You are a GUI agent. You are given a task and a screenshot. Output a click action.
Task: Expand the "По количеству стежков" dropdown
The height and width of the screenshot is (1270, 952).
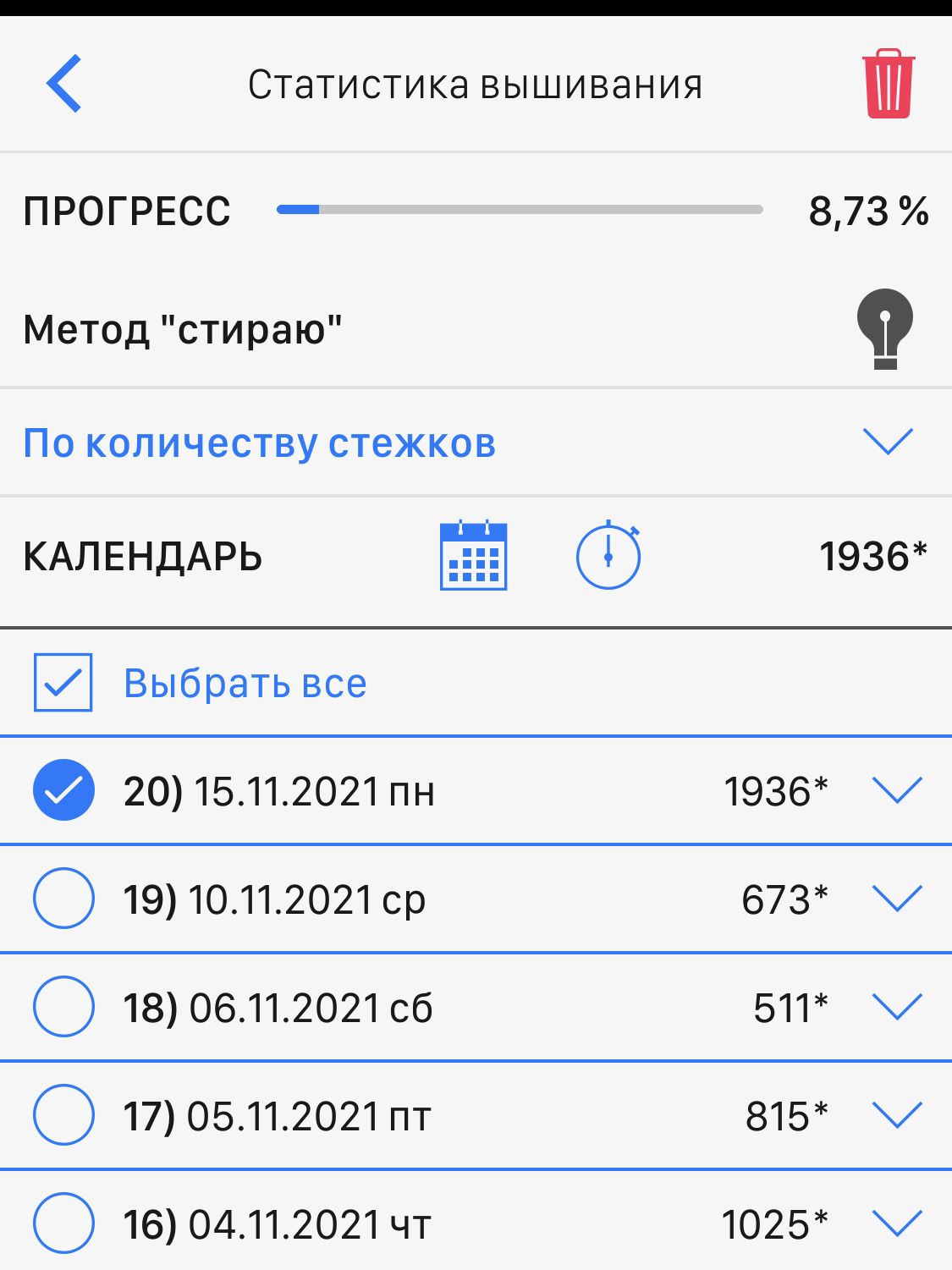point(888,442)
